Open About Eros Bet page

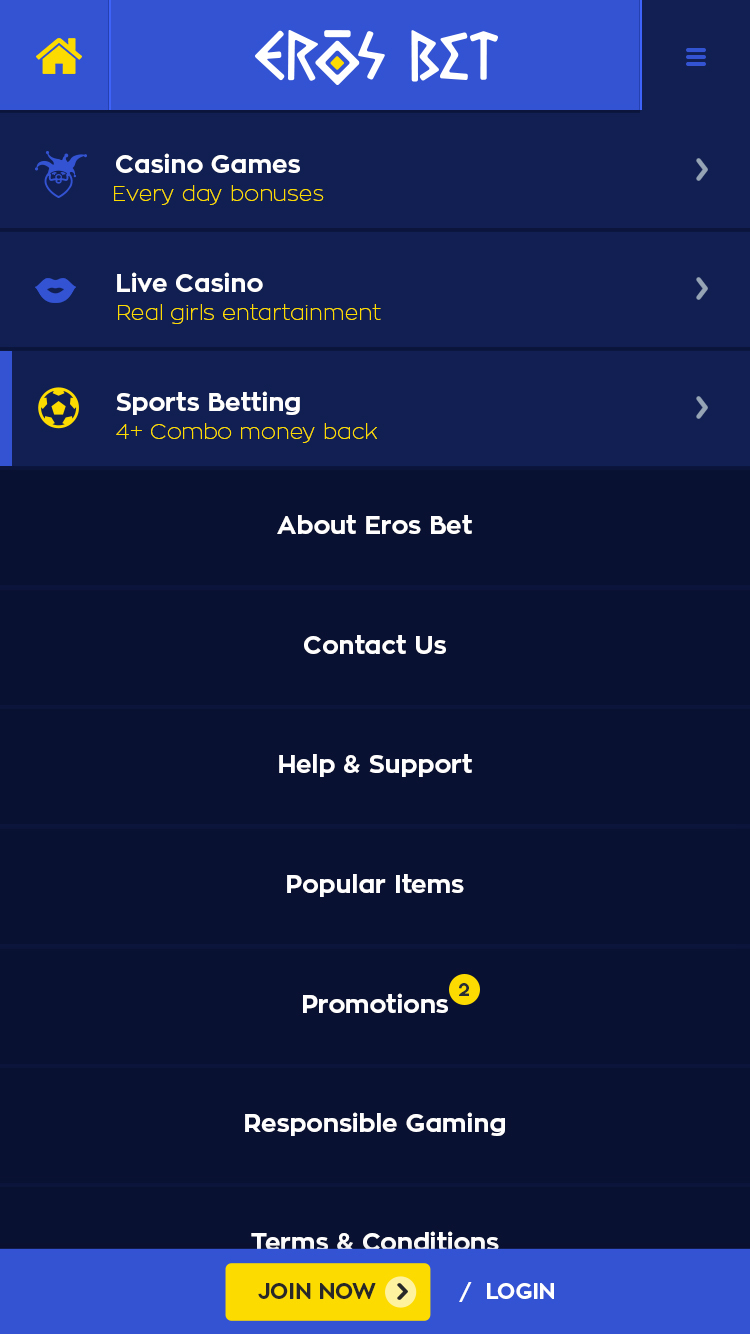pos(375,526)
